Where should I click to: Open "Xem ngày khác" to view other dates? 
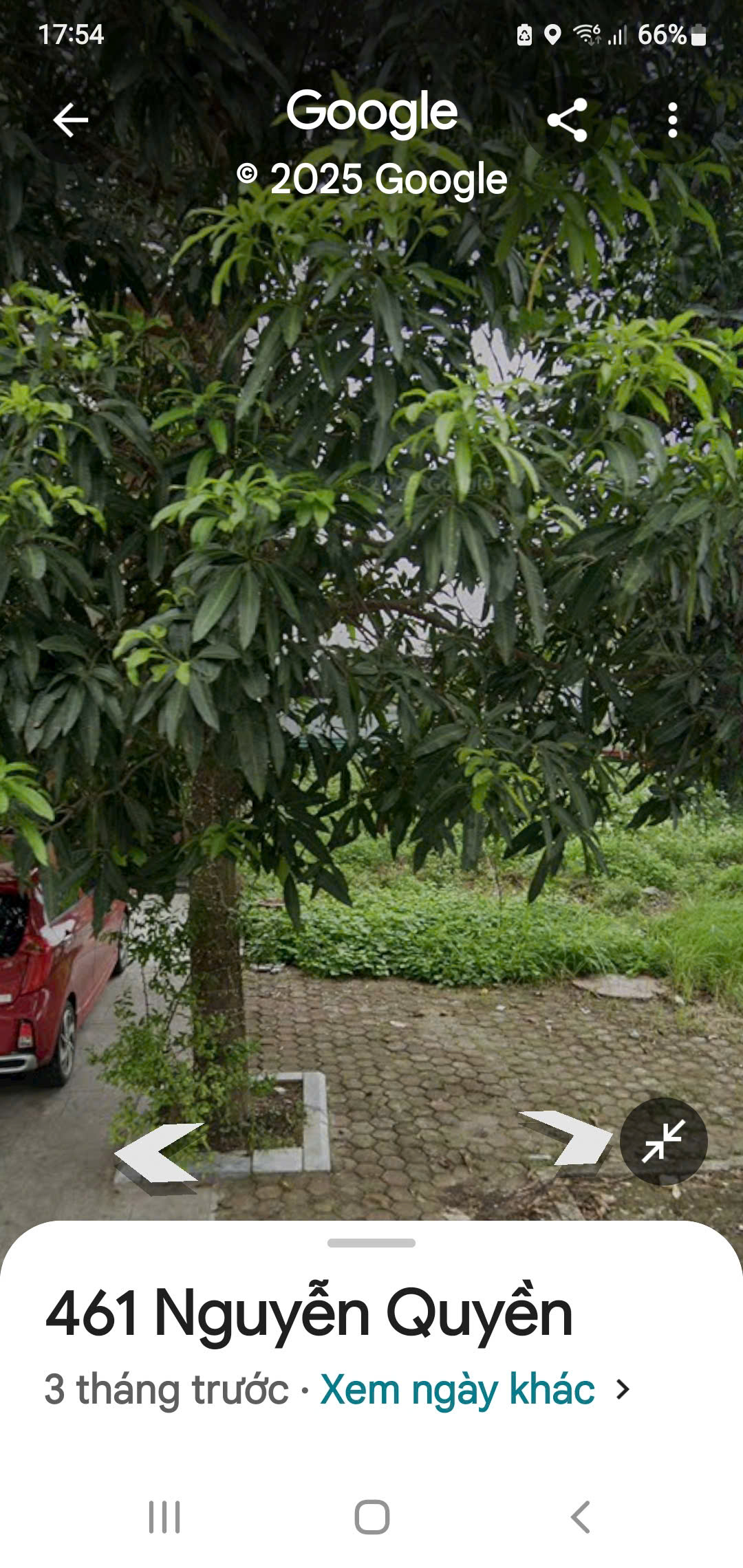pyautogui.click(x=475, y=1389)
